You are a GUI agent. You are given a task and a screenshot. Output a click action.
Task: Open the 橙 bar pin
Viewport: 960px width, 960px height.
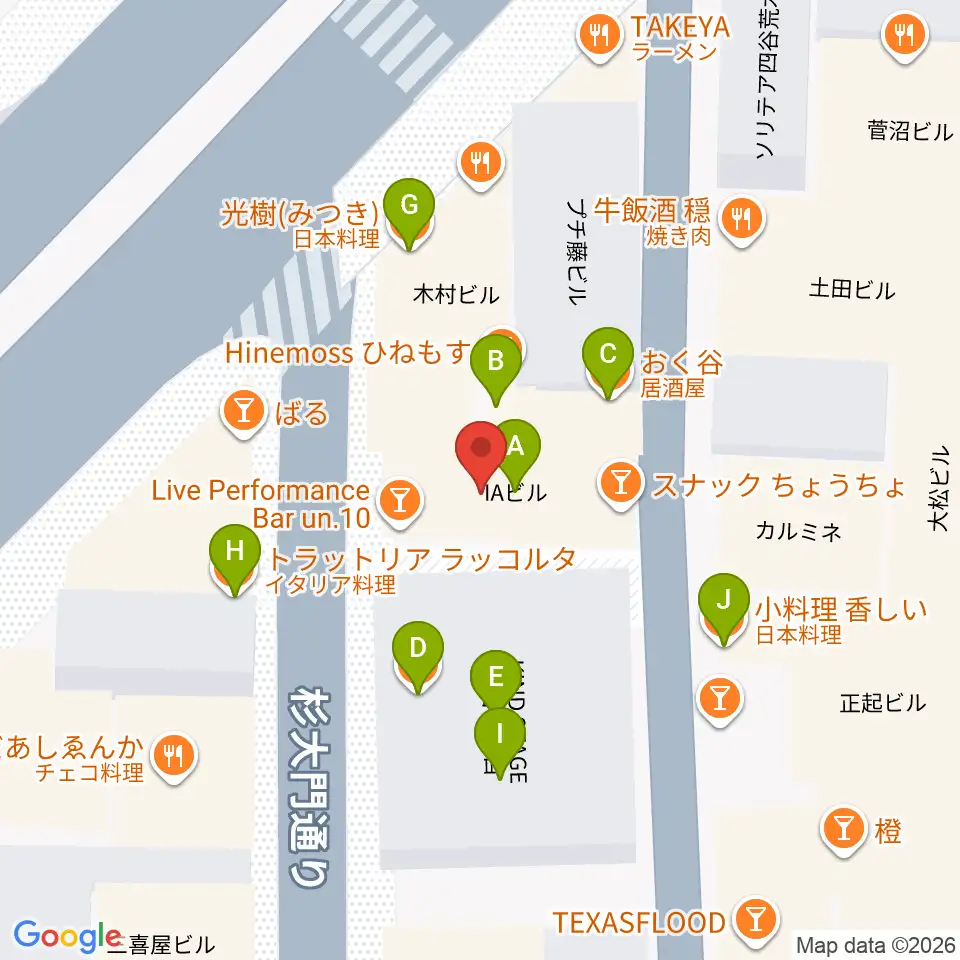point(844,831)
